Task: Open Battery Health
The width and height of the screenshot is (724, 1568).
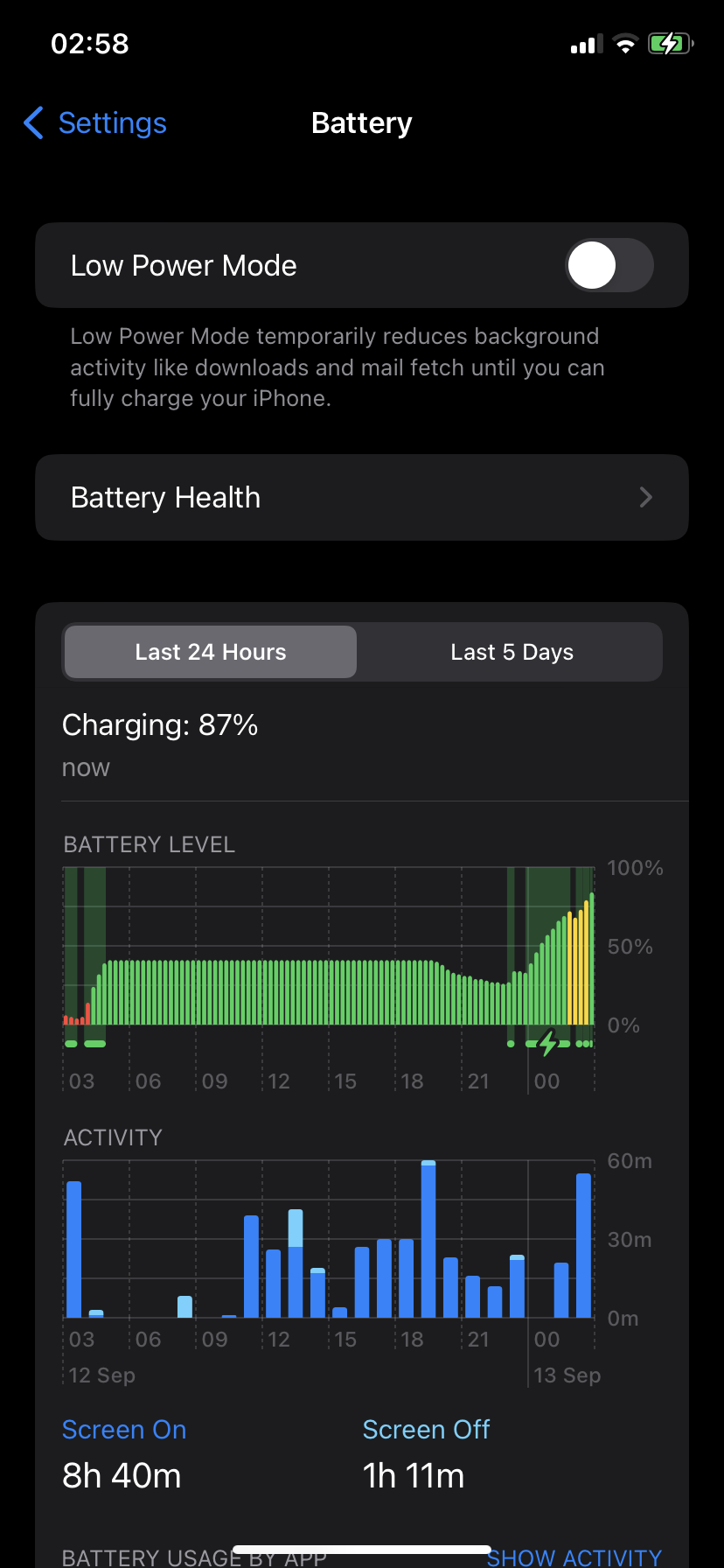Action: coord(362,497)
